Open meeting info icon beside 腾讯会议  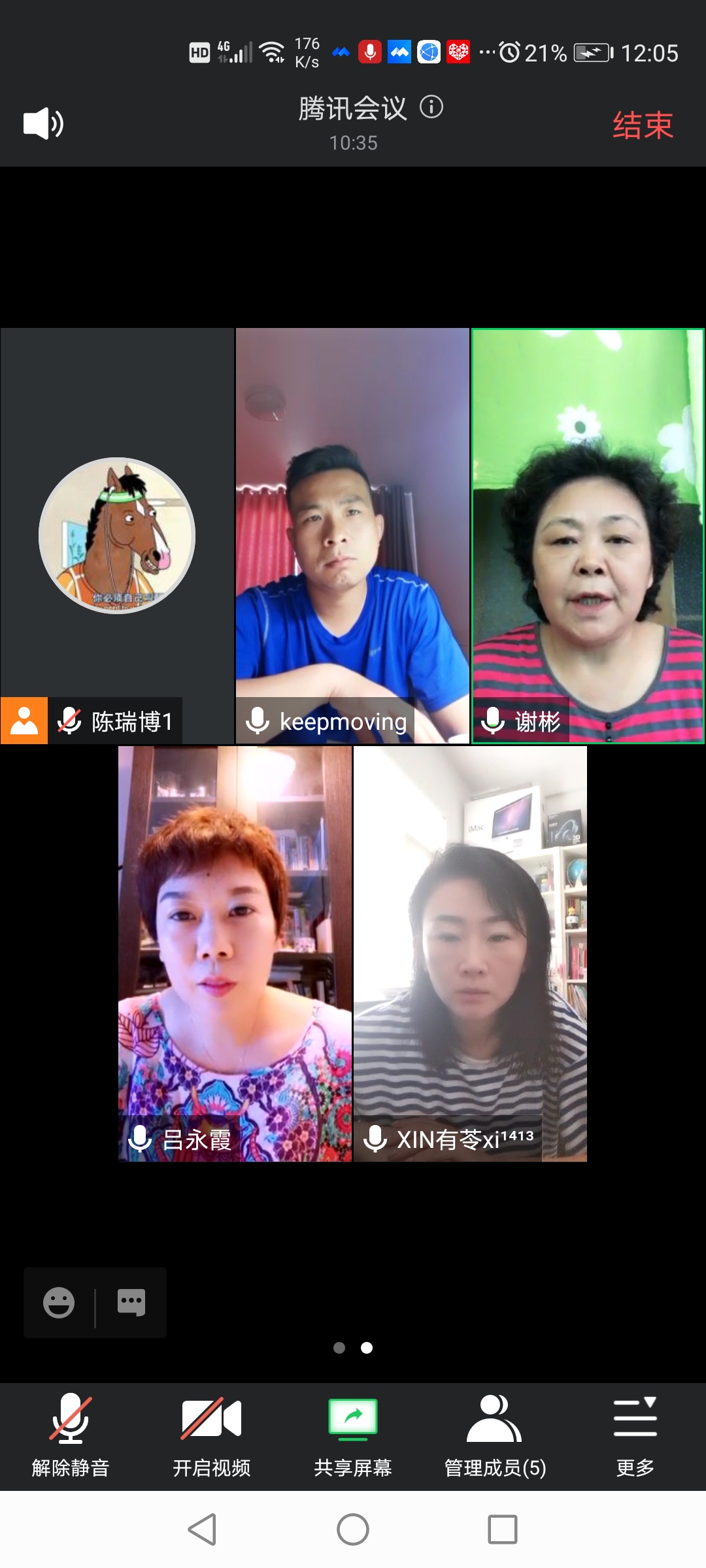(x=431, y=107)
